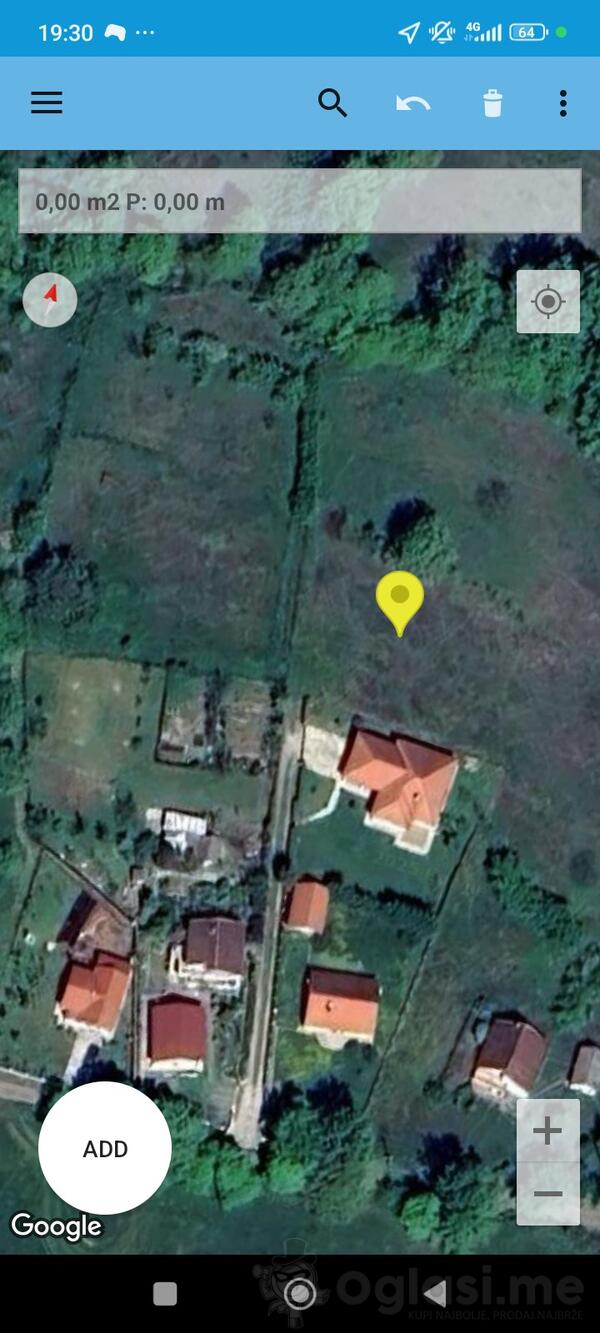
Task: Search for a location
Action: 332,103
